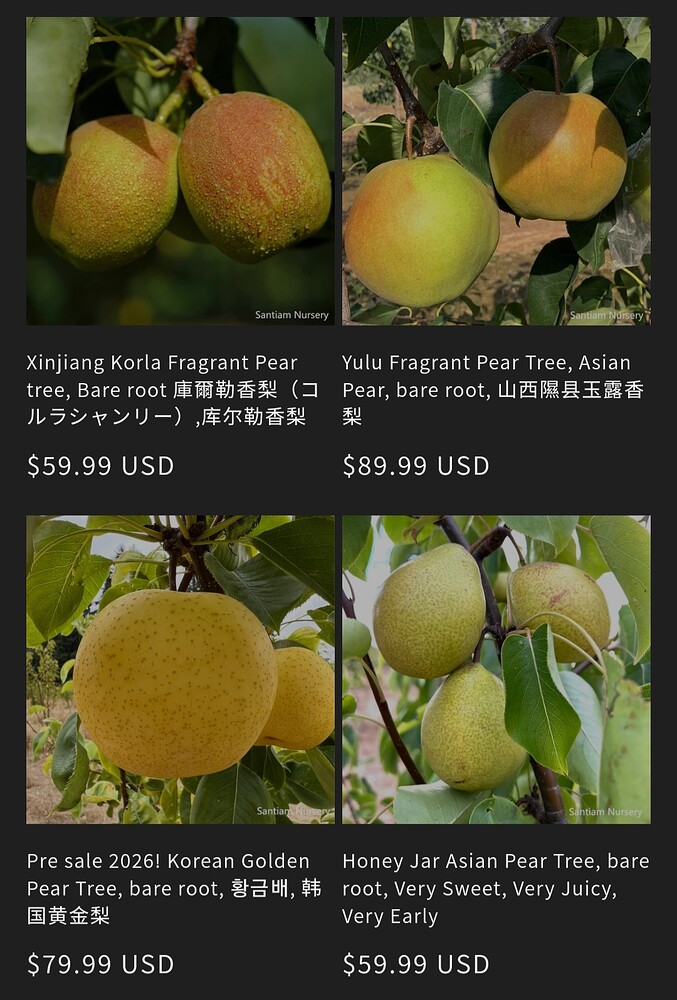The width and height of the screenshot is (677, 1000).
Task: Select the Korean Golden Pear Tree image
Action: [180, 669]
